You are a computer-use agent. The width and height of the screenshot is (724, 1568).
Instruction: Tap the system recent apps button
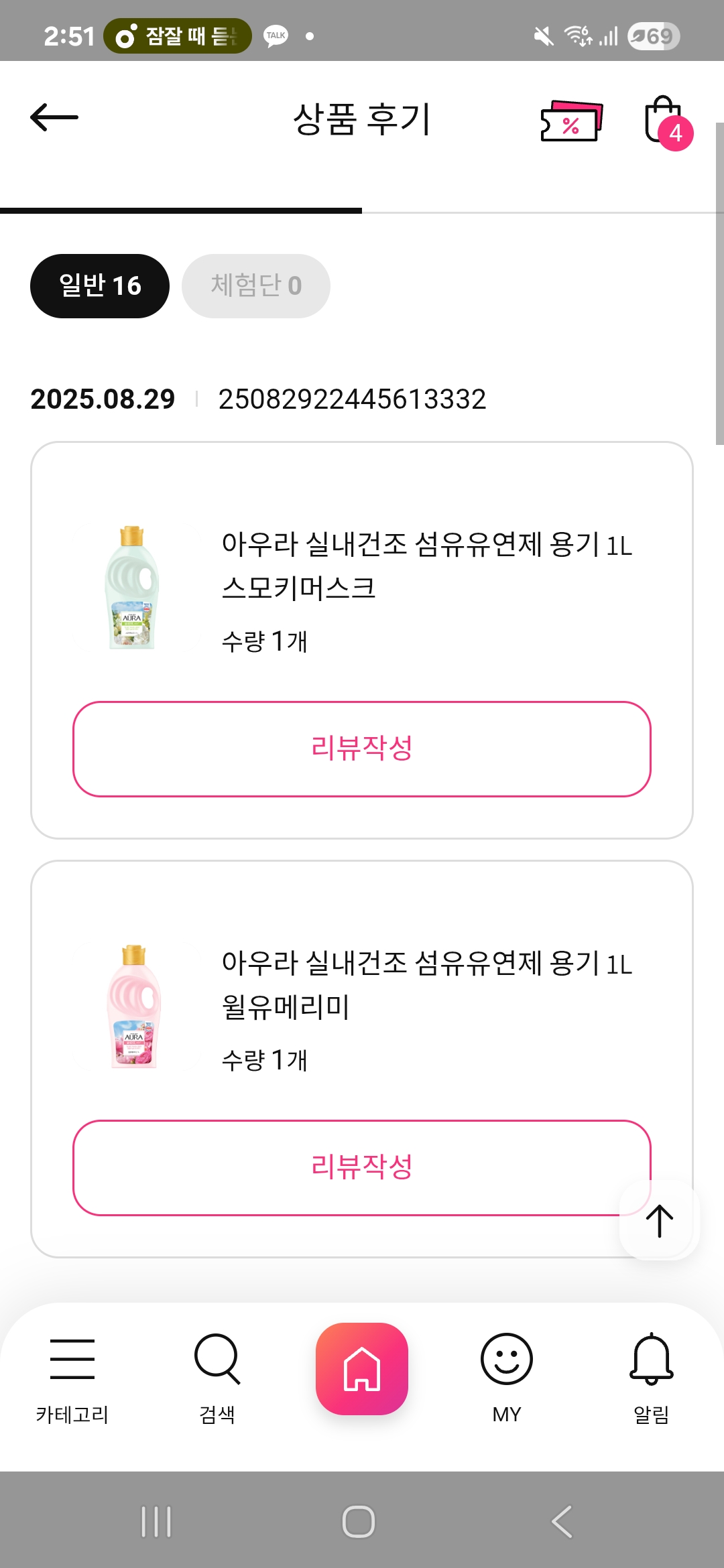[x=157, y=1521]
